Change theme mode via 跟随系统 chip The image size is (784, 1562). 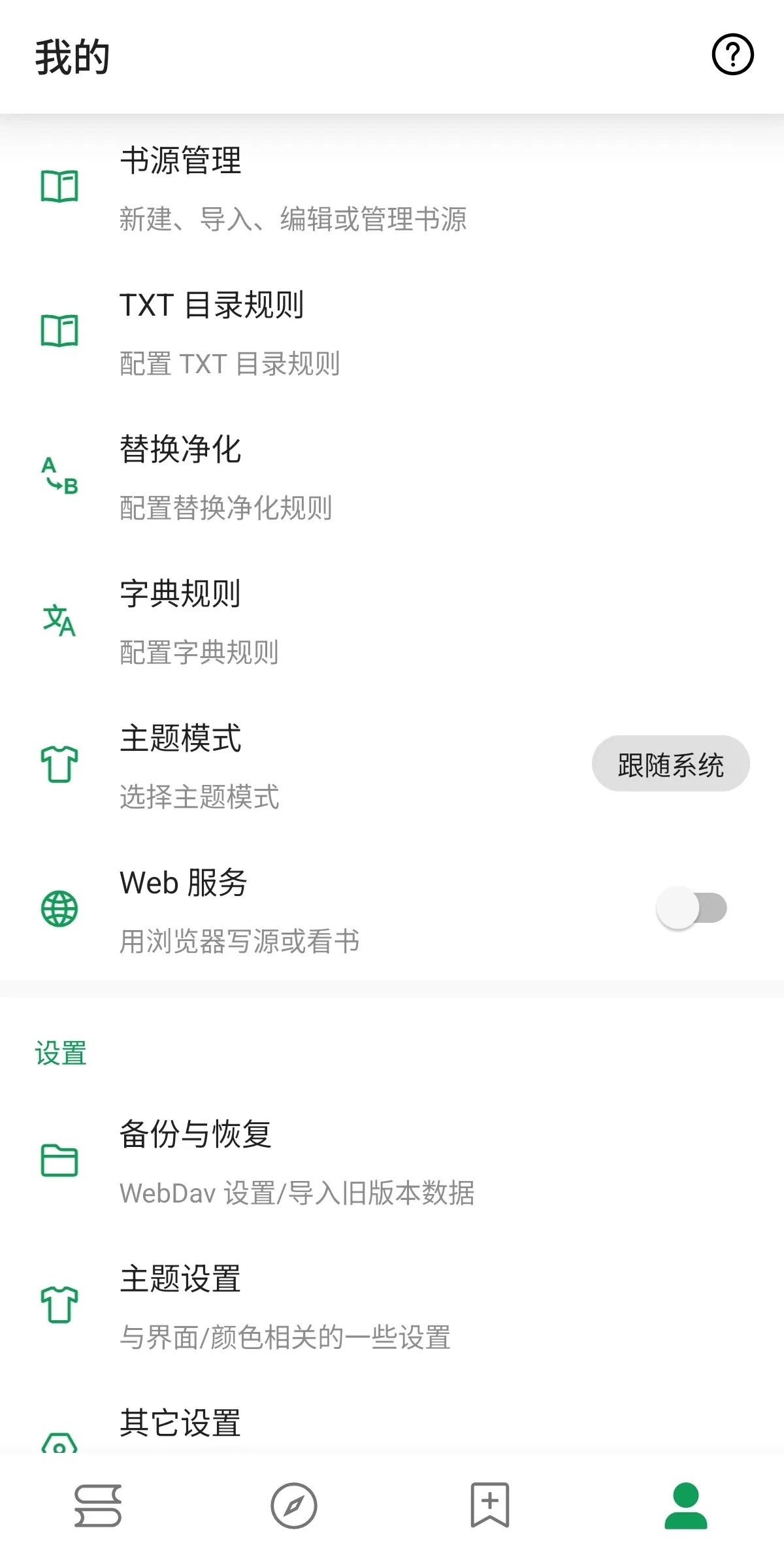(x=670, y=764)
